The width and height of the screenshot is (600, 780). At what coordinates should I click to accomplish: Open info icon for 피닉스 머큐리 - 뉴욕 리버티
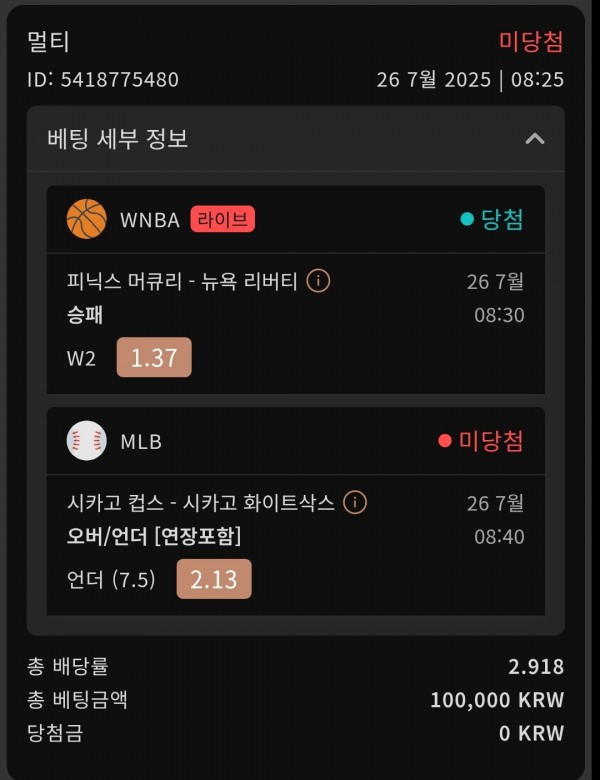coord(318,281)
